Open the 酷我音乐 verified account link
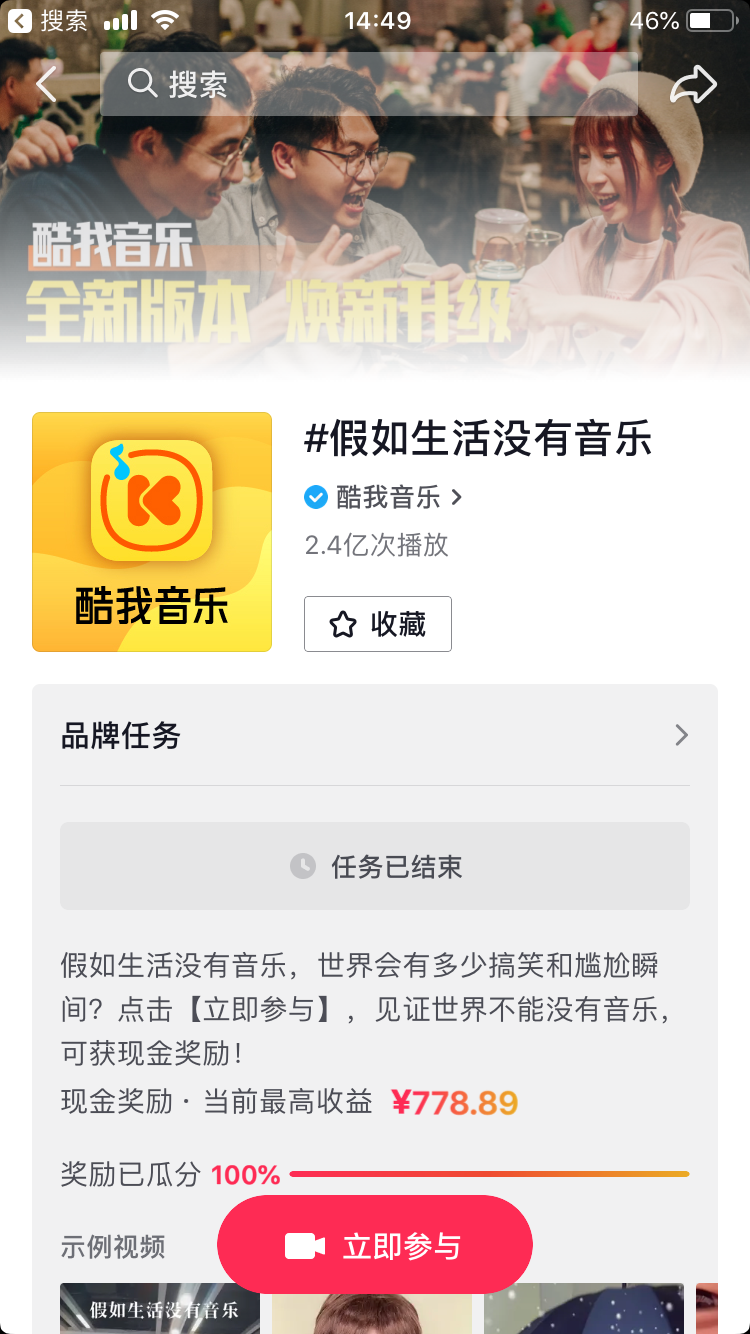This screenshot has width=750, height=1334. click(383, 497)
